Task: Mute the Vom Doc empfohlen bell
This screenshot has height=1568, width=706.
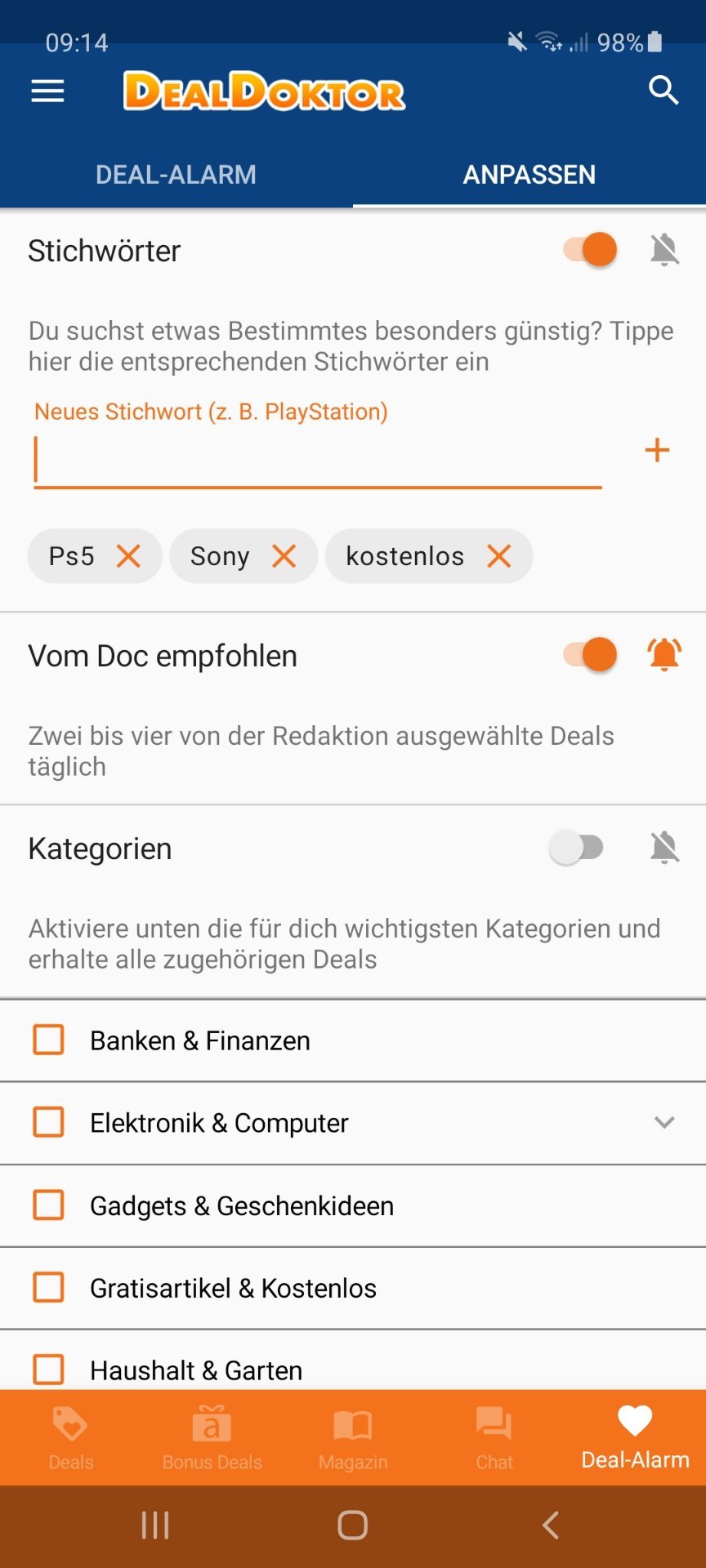Action: [665, 655]
